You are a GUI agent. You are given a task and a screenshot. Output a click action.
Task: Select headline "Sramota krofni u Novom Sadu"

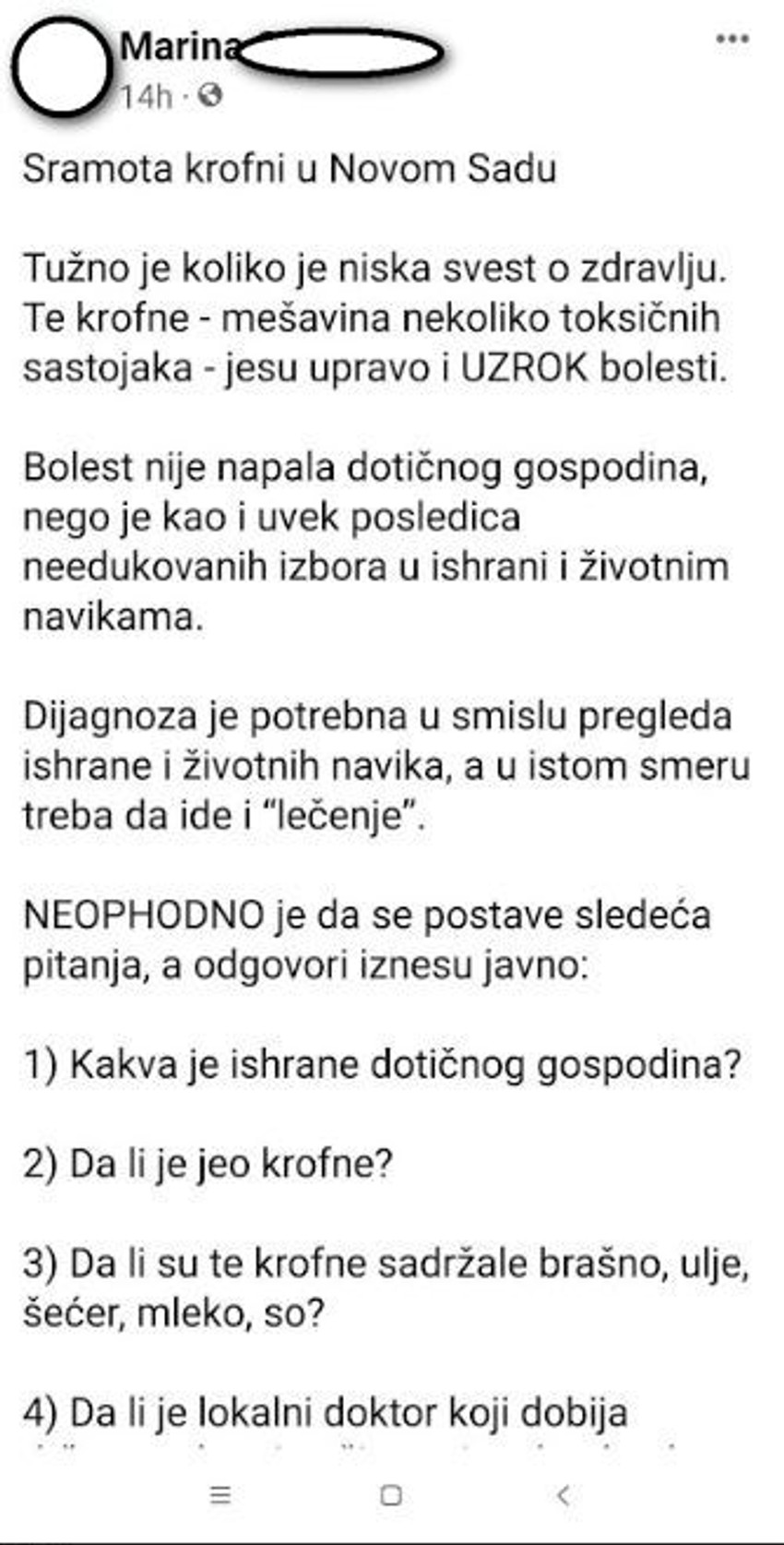291,169
